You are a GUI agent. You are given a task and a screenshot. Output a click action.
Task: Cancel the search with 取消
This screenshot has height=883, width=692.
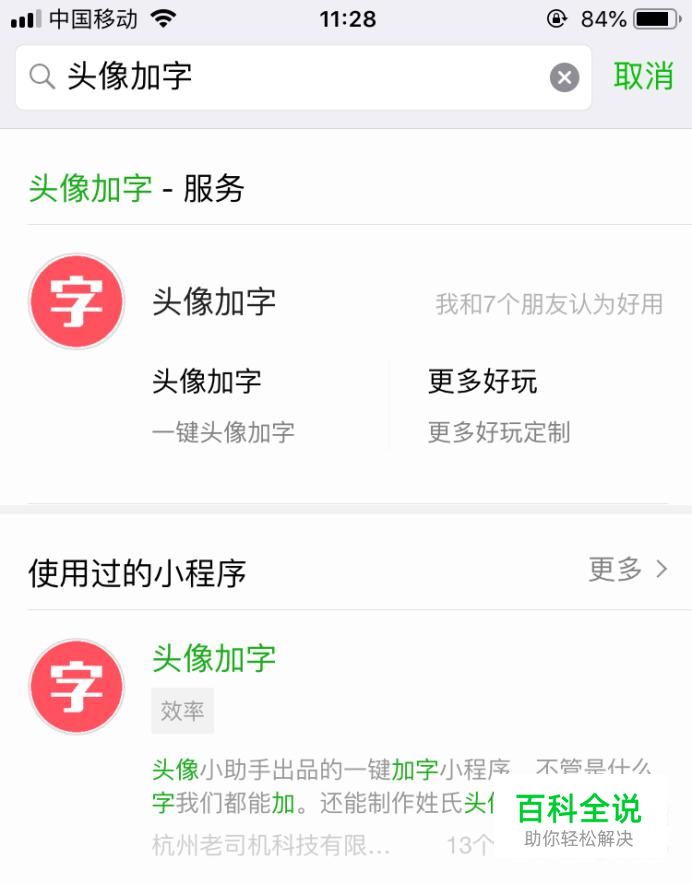pyautogui.click(x=643, y=76)
